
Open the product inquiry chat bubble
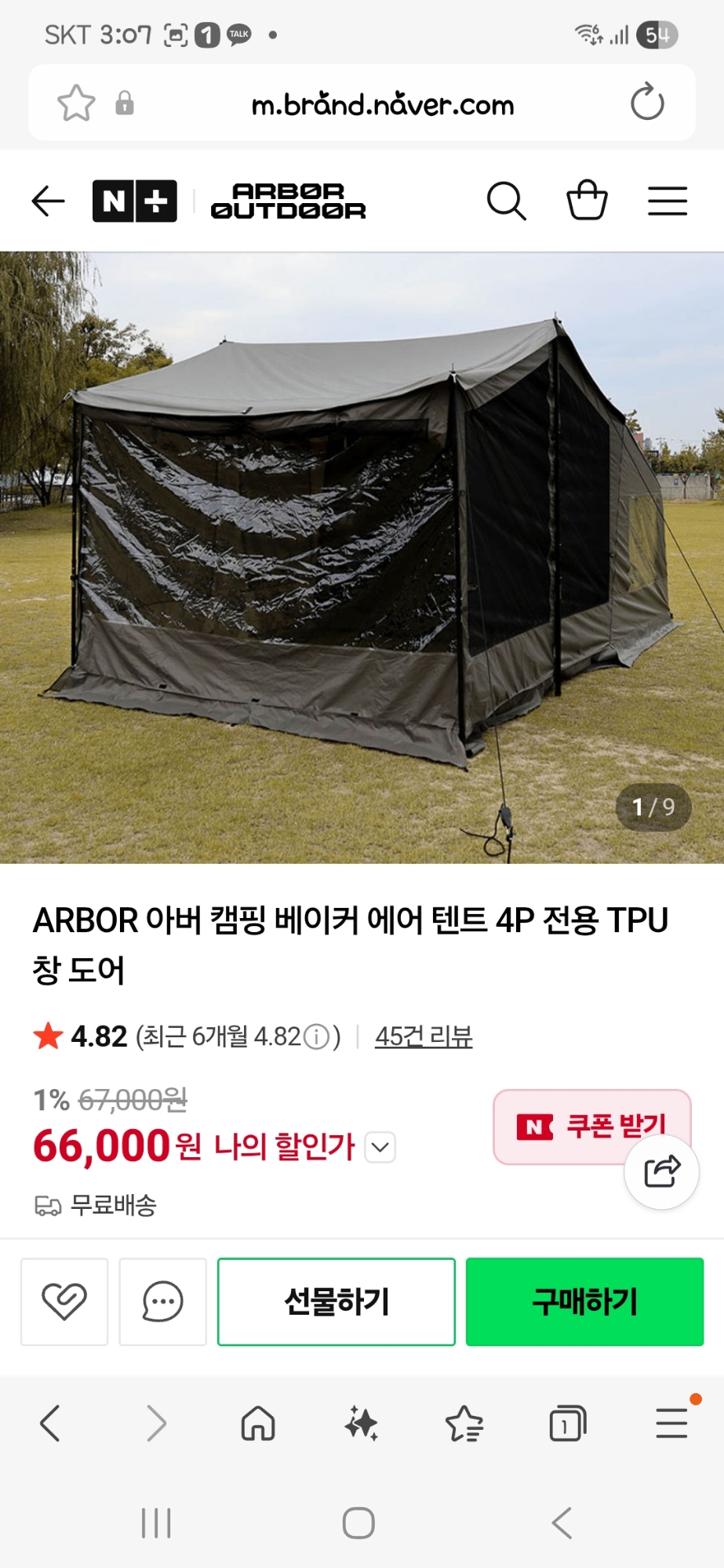click(x=162, y=1301)
